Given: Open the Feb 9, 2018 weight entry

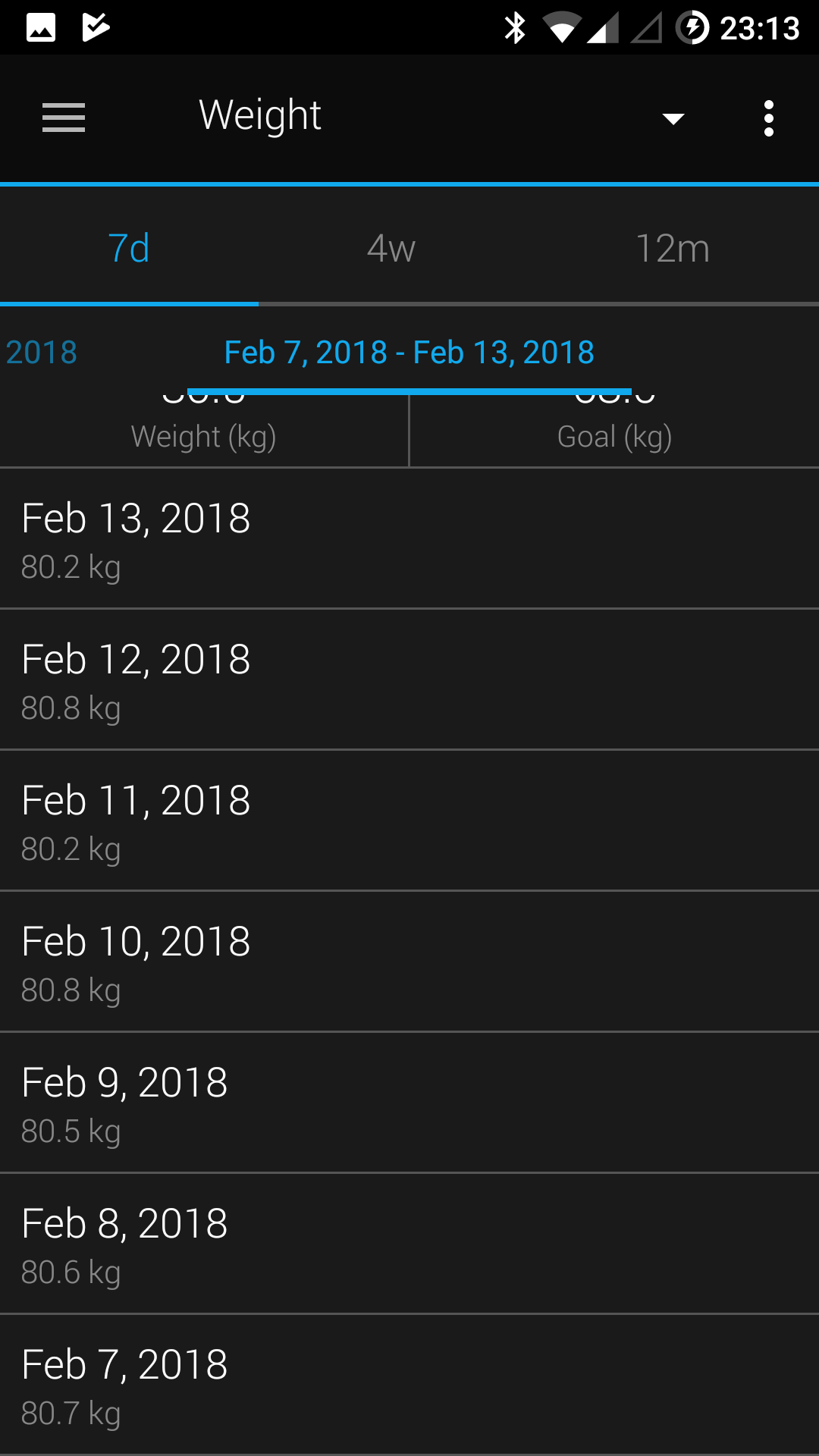Looking at the screenshot, I should (x=409, y=1103).
